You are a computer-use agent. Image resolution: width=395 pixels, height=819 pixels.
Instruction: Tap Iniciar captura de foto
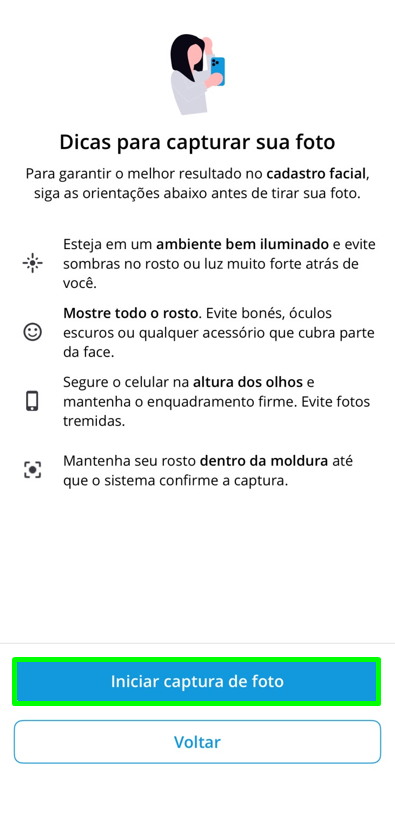pyautogui.click(x=197, y=682)
